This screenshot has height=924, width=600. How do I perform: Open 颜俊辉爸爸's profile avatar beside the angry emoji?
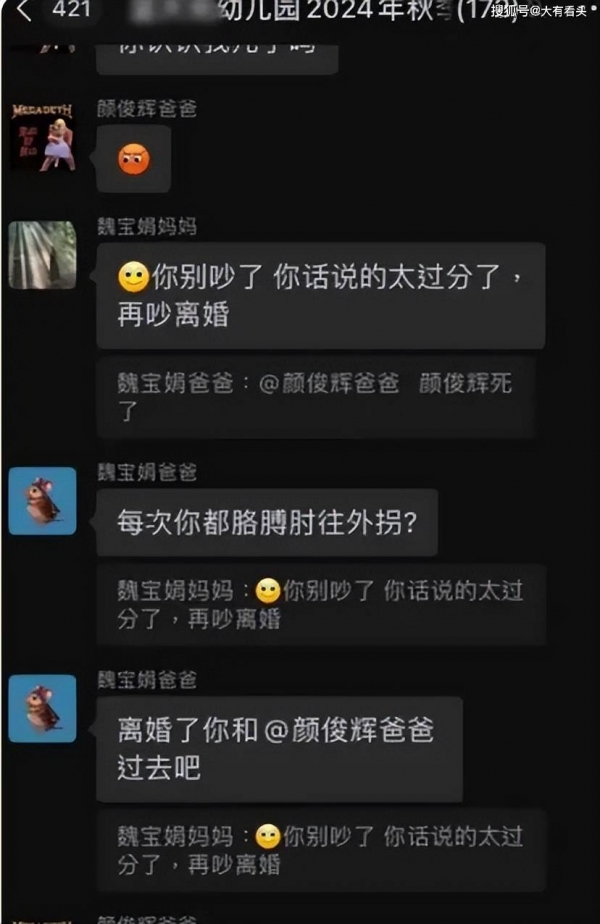point(42,135)
